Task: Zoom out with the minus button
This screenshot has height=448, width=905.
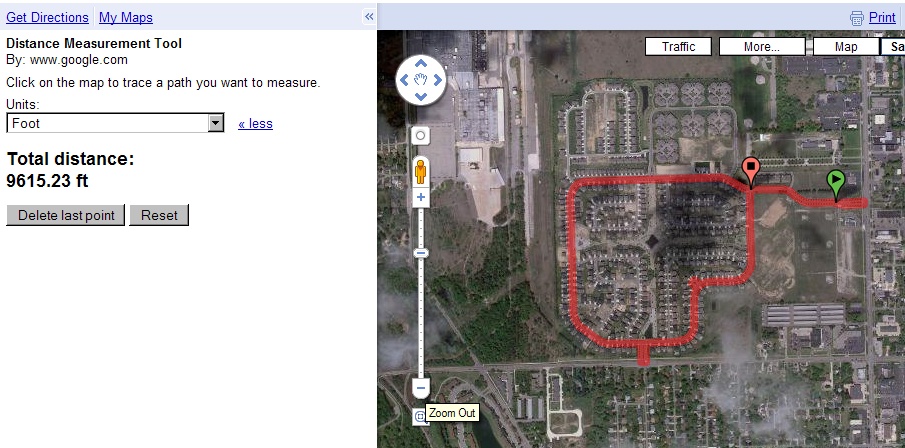Action: coord(421,387)
